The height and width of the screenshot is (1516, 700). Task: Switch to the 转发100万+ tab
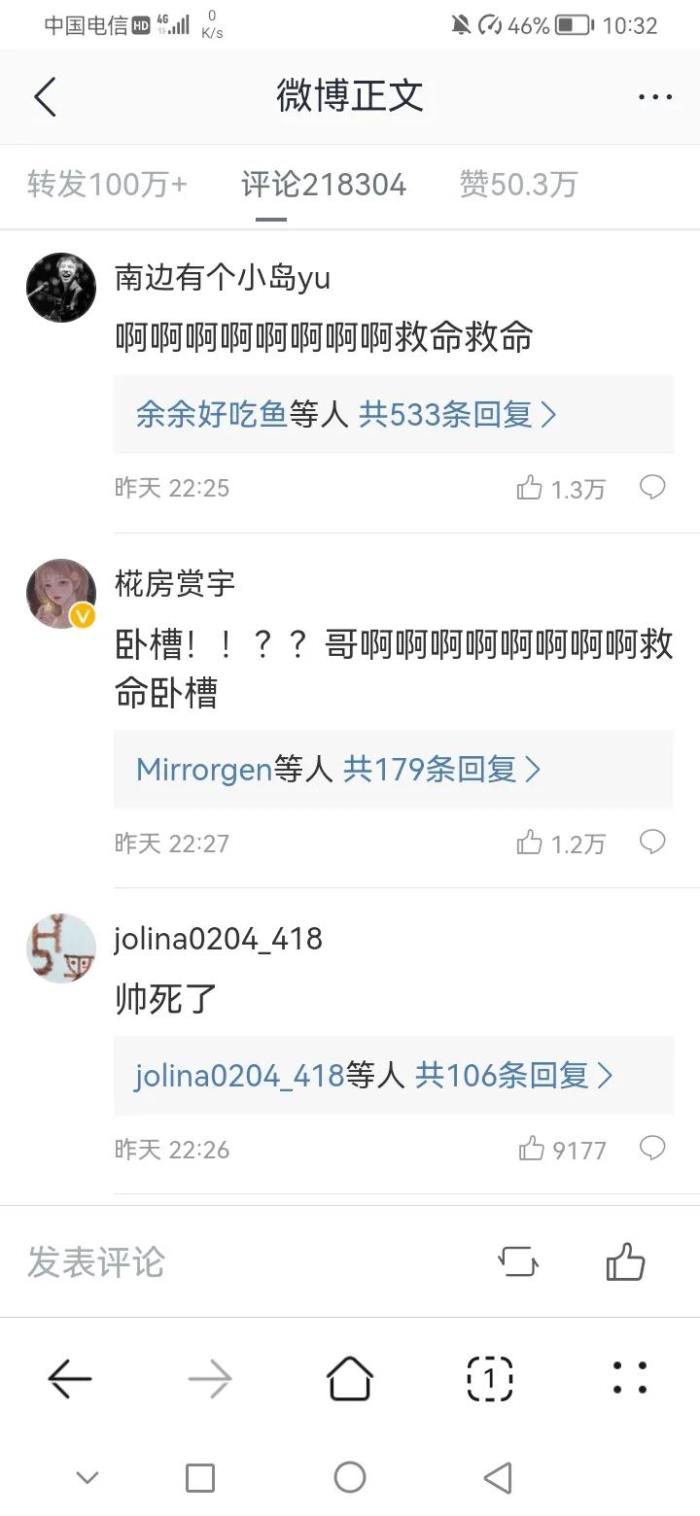107,185
